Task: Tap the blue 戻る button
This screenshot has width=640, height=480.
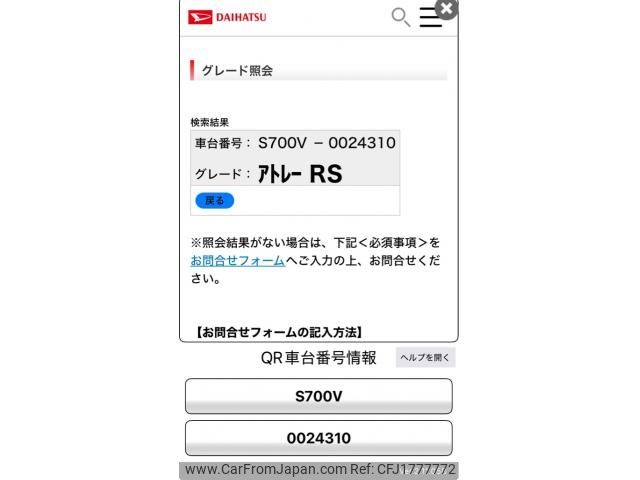Action: 214,201
